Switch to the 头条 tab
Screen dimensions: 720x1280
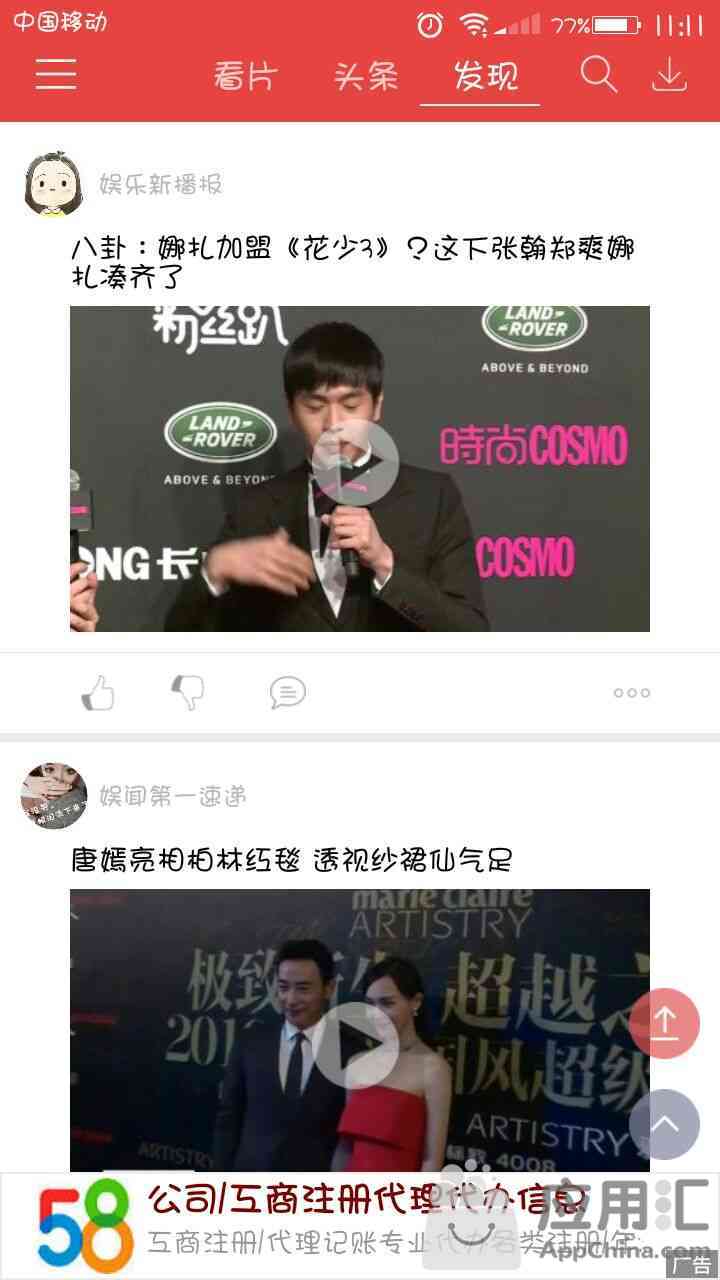coord(365,77)
